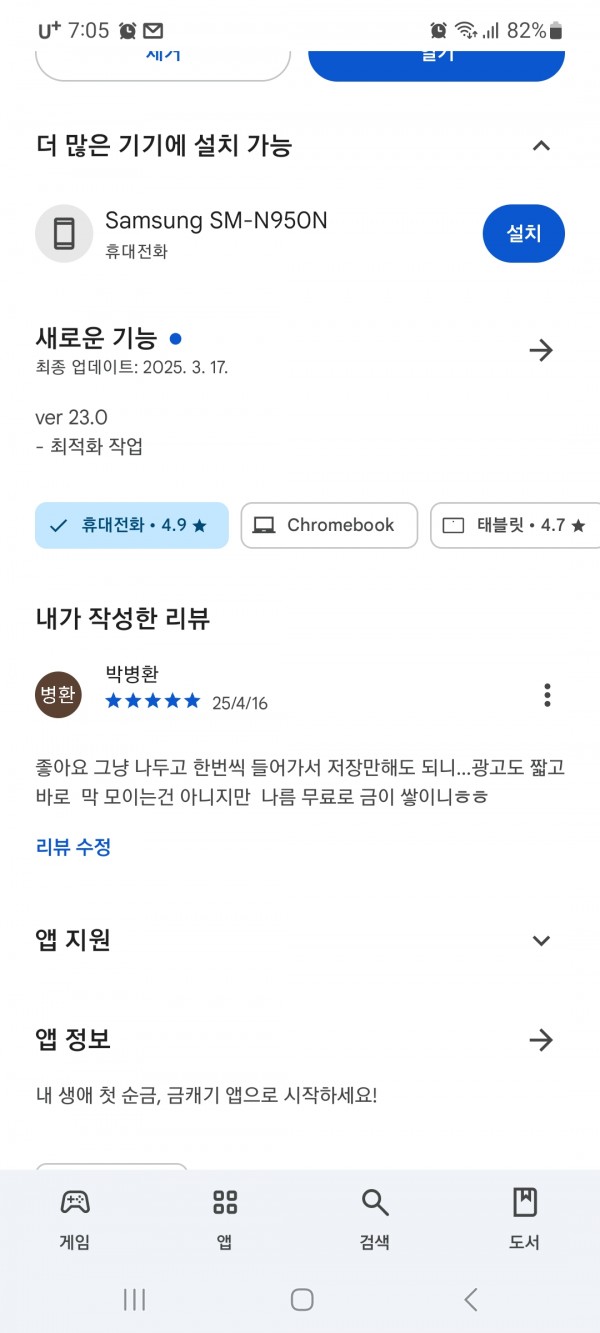Switch to the 게임 tab
Image resolution: width=600 pixels, height=1333 pixels.
click(x=75, y=1219)
